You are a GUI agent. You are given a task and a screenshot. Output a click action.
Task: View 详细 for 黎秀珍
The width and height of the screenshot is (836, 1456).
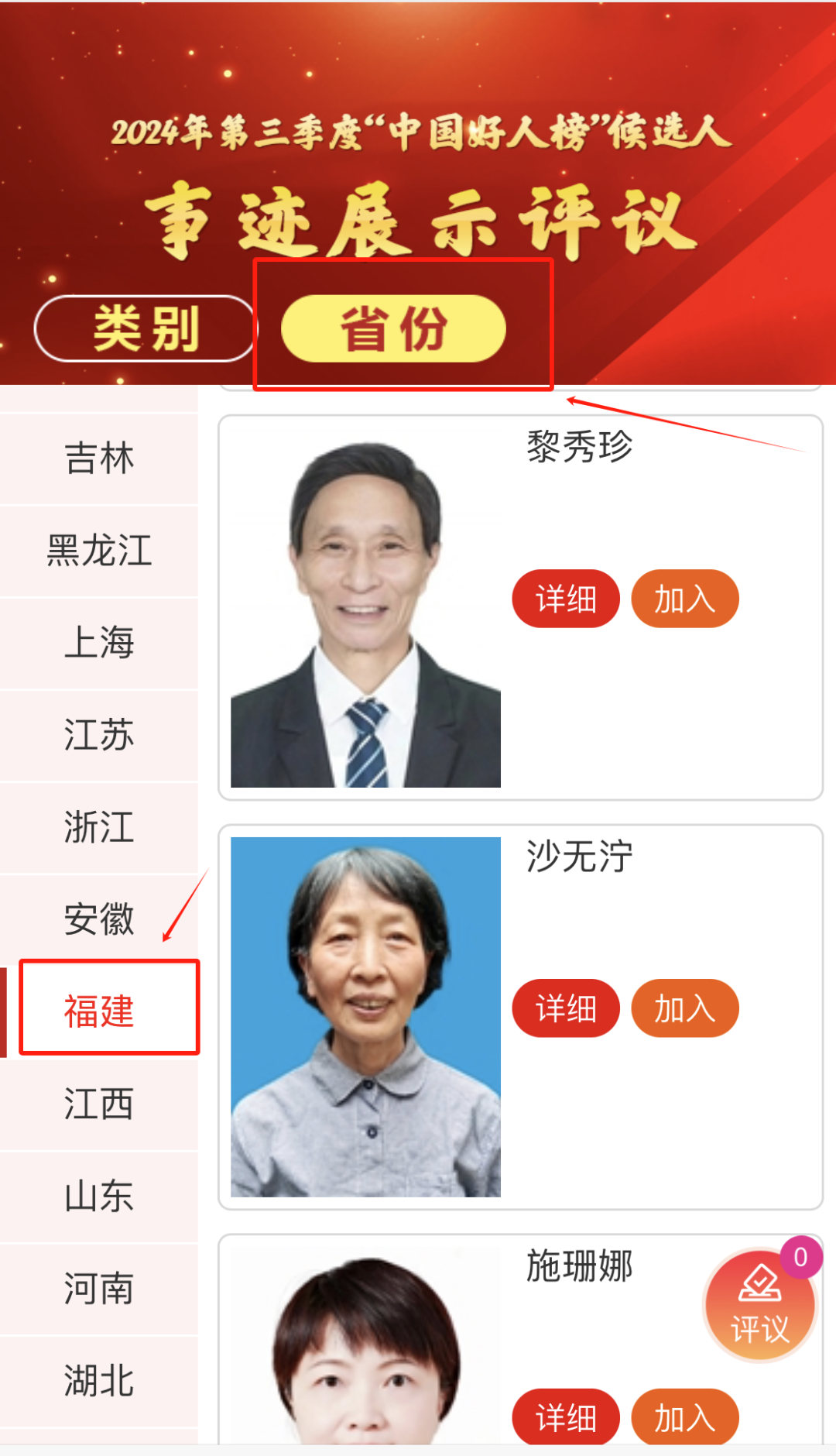coord(566,599)
